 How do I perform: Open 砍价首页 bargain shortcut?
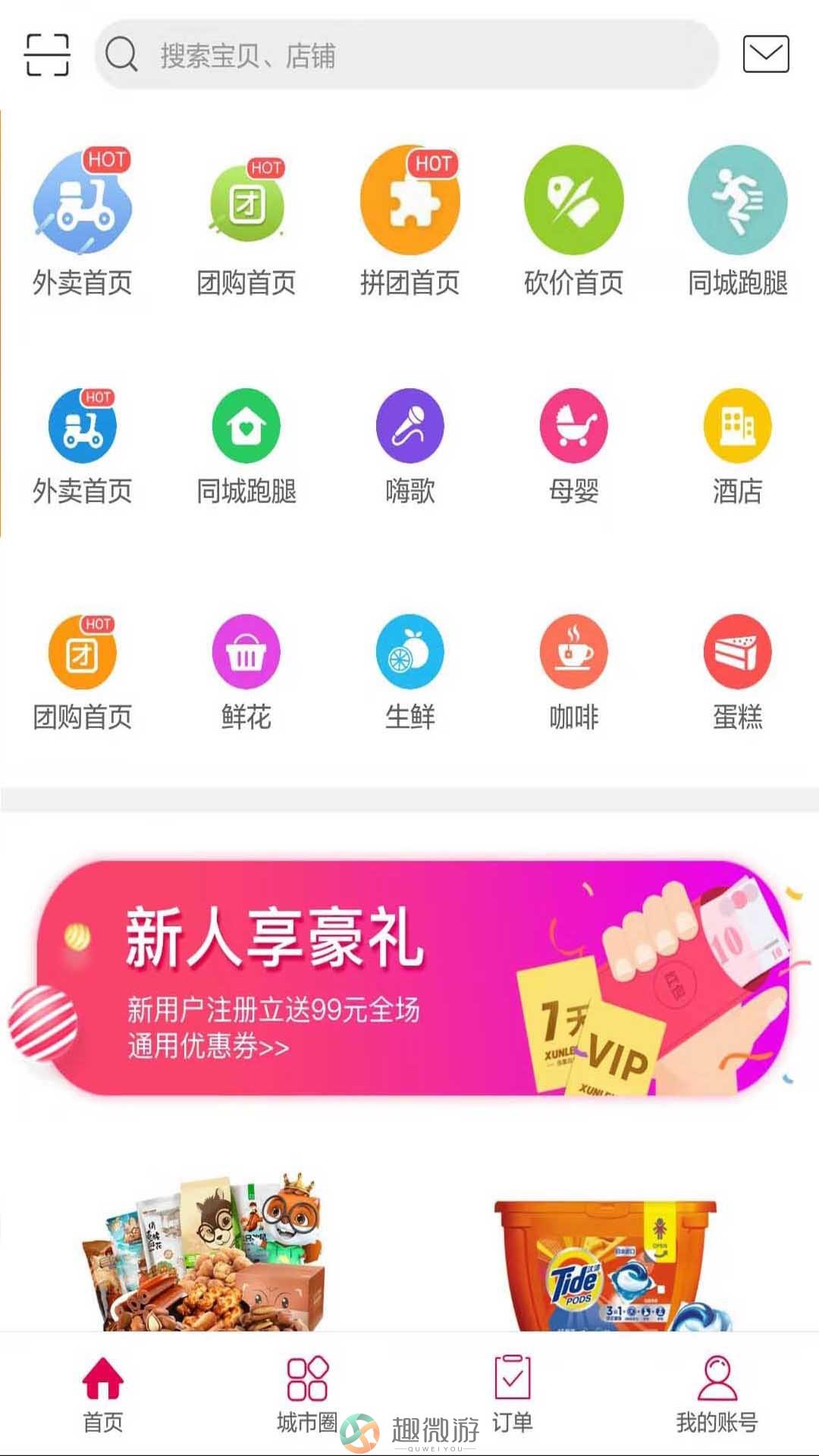(x=574, y=221)
